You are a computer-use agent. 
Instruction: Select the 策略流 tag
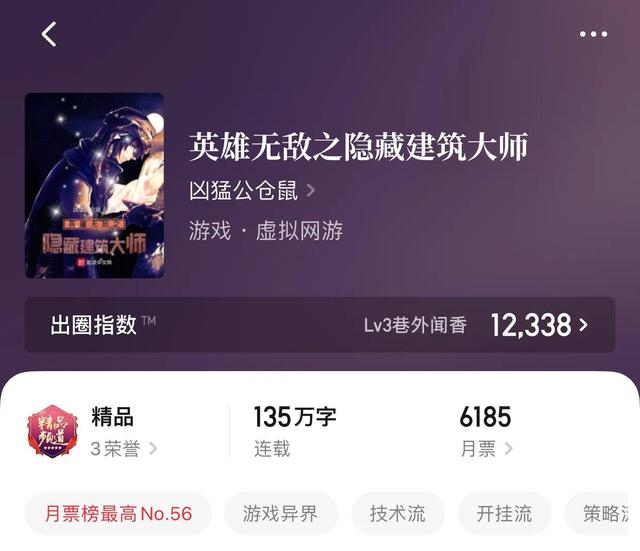606,513
